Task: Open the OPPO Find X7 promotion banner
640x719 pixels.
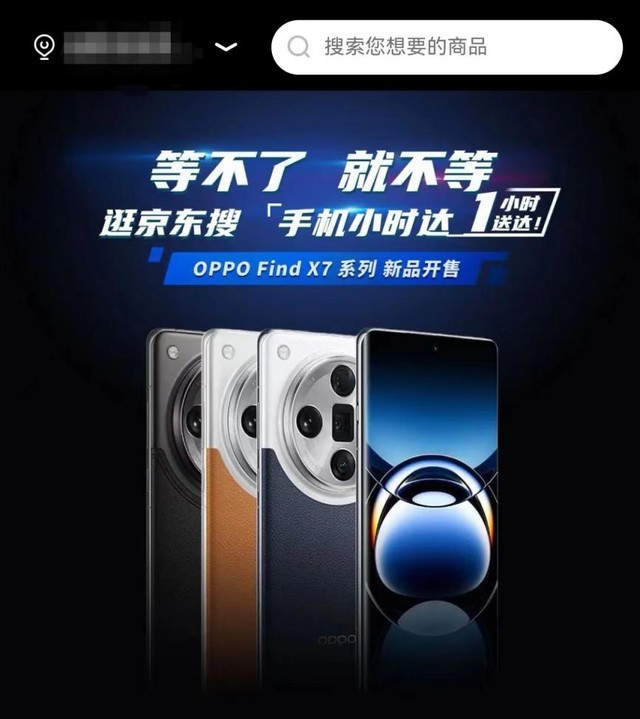Action: tap(320, 400)
